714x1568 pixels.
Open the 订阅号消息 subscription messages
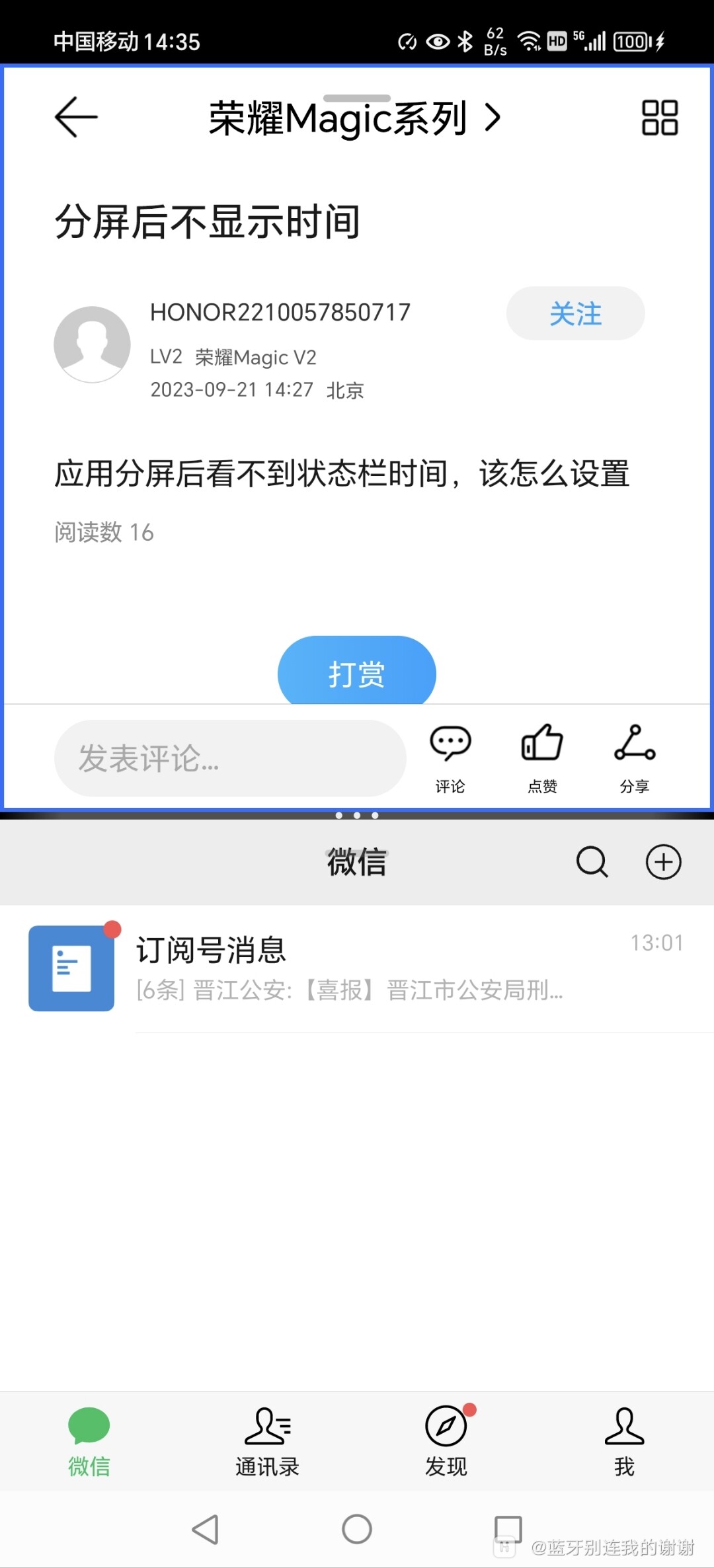[357, 968]
